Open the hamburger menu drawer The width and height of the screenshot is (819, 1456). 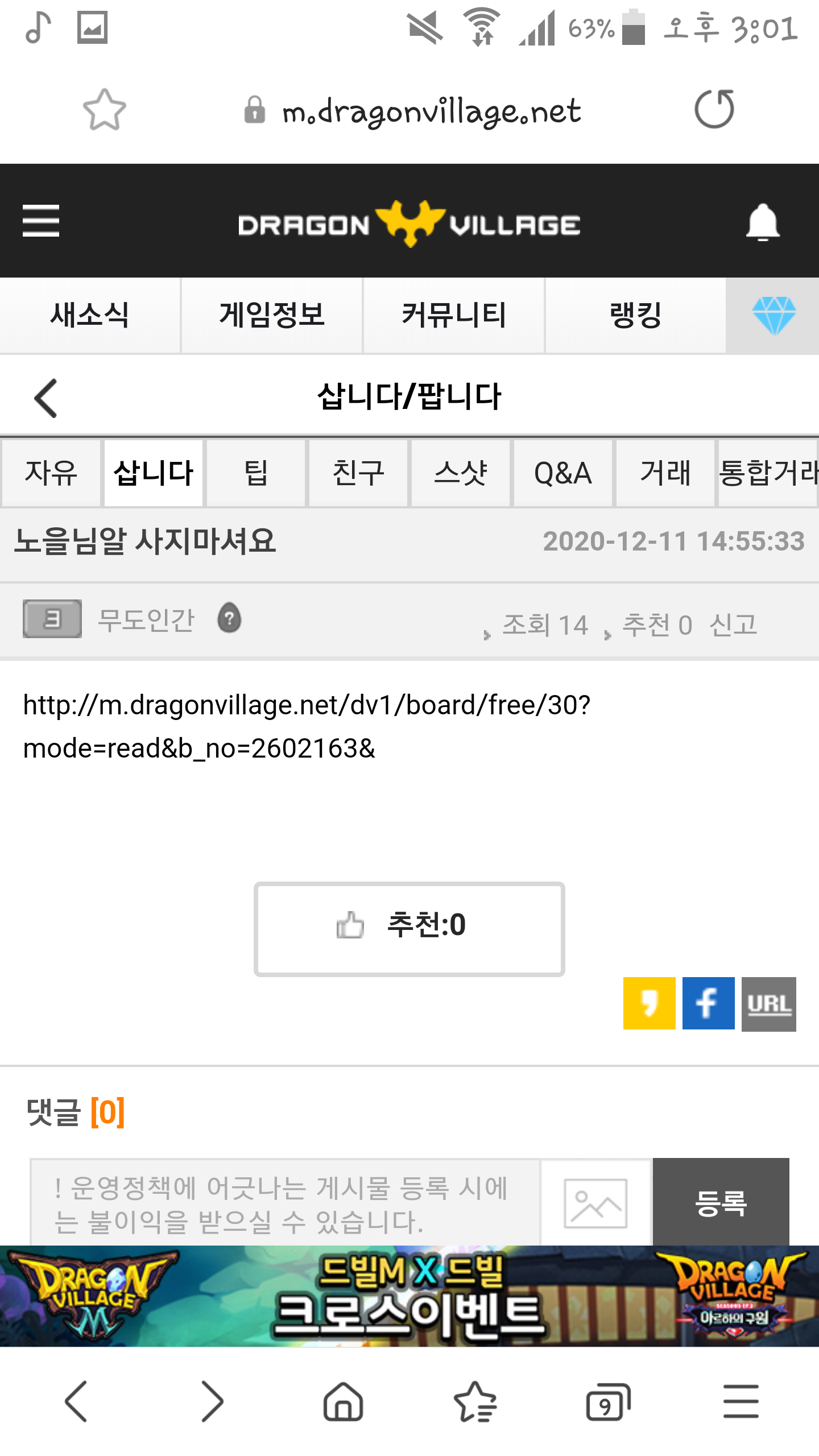click(41, 221)
